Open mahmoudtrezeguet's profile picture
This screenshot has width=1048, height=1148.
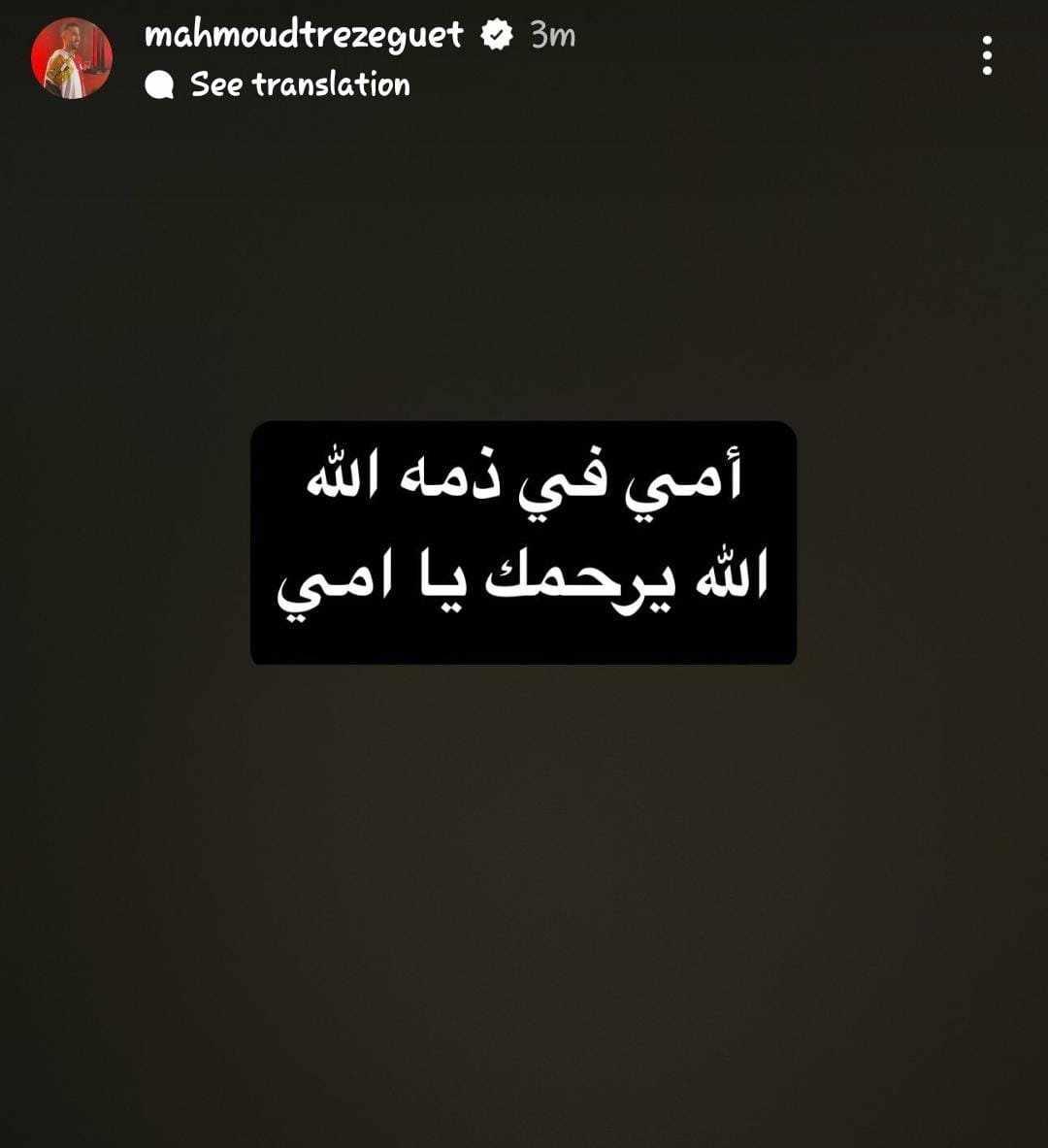click(x=72, y=58)
